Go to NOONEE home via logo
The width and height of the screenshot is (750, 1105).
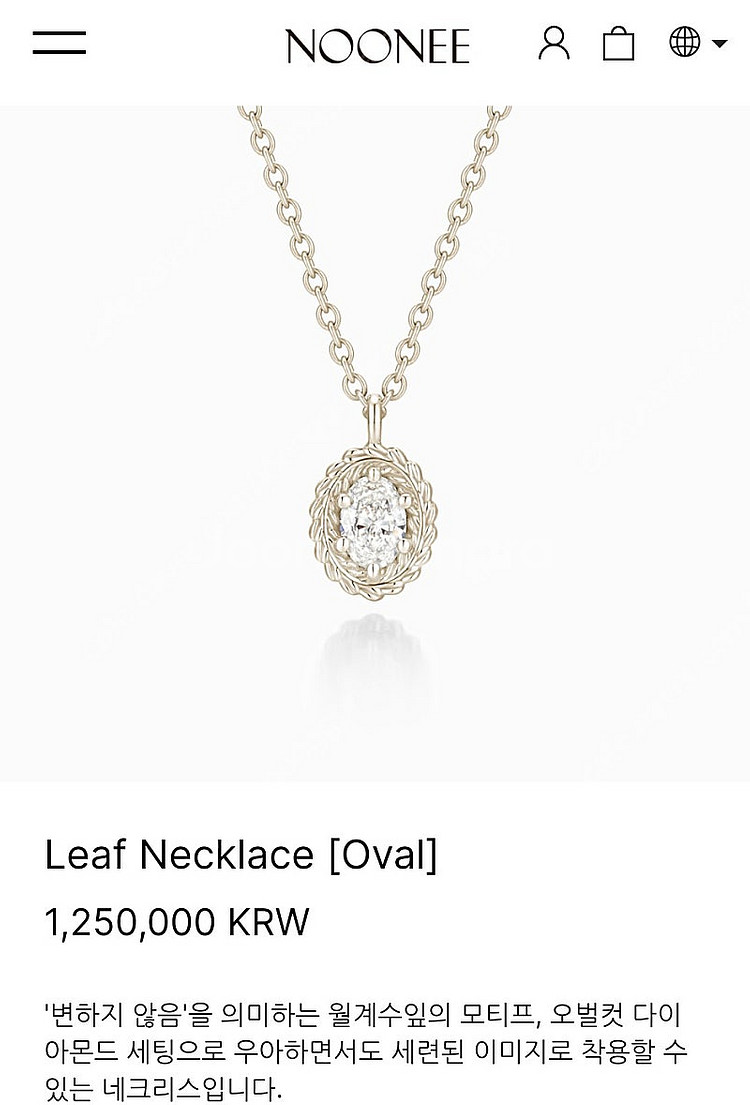coord(377,46)
